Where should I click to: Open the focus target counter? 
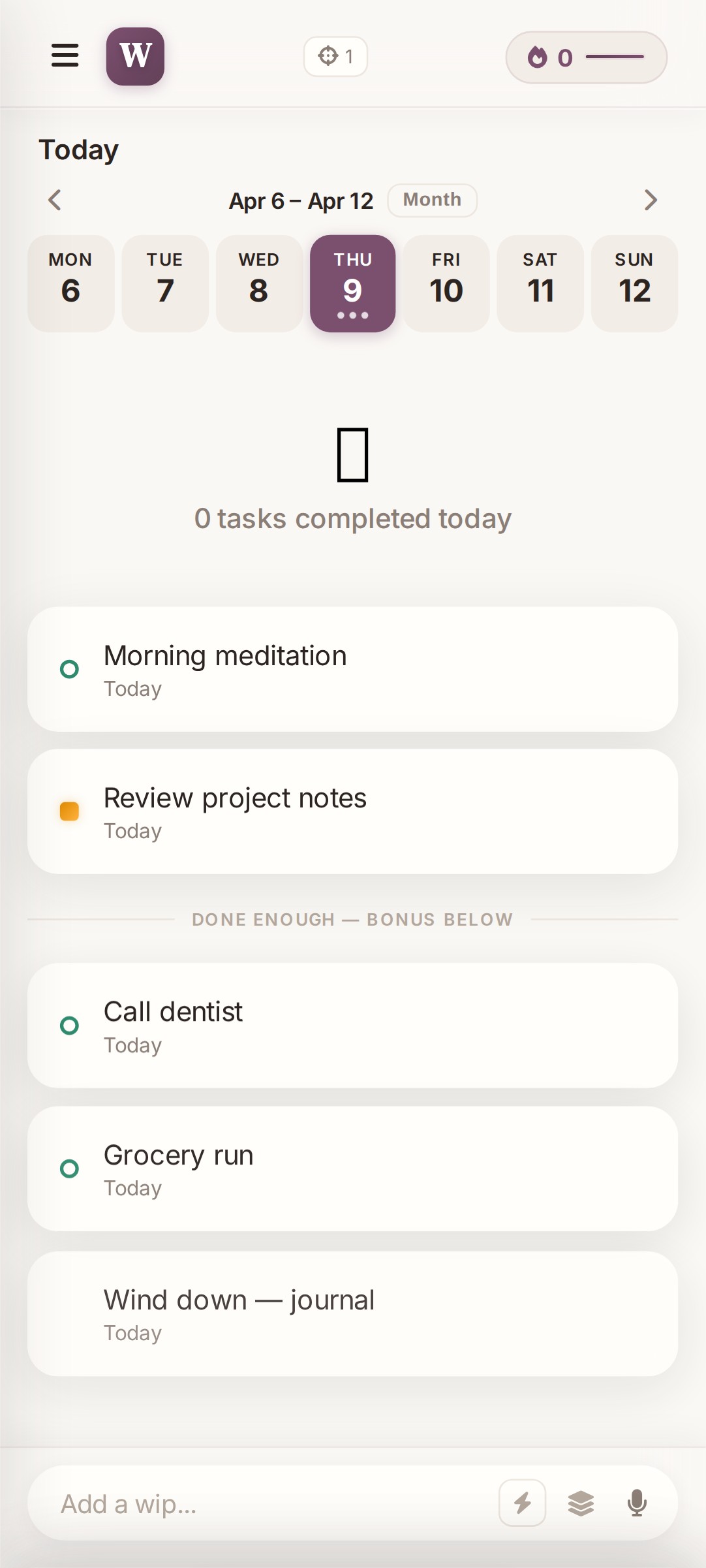pyautogui.click(x=335, y=57)
